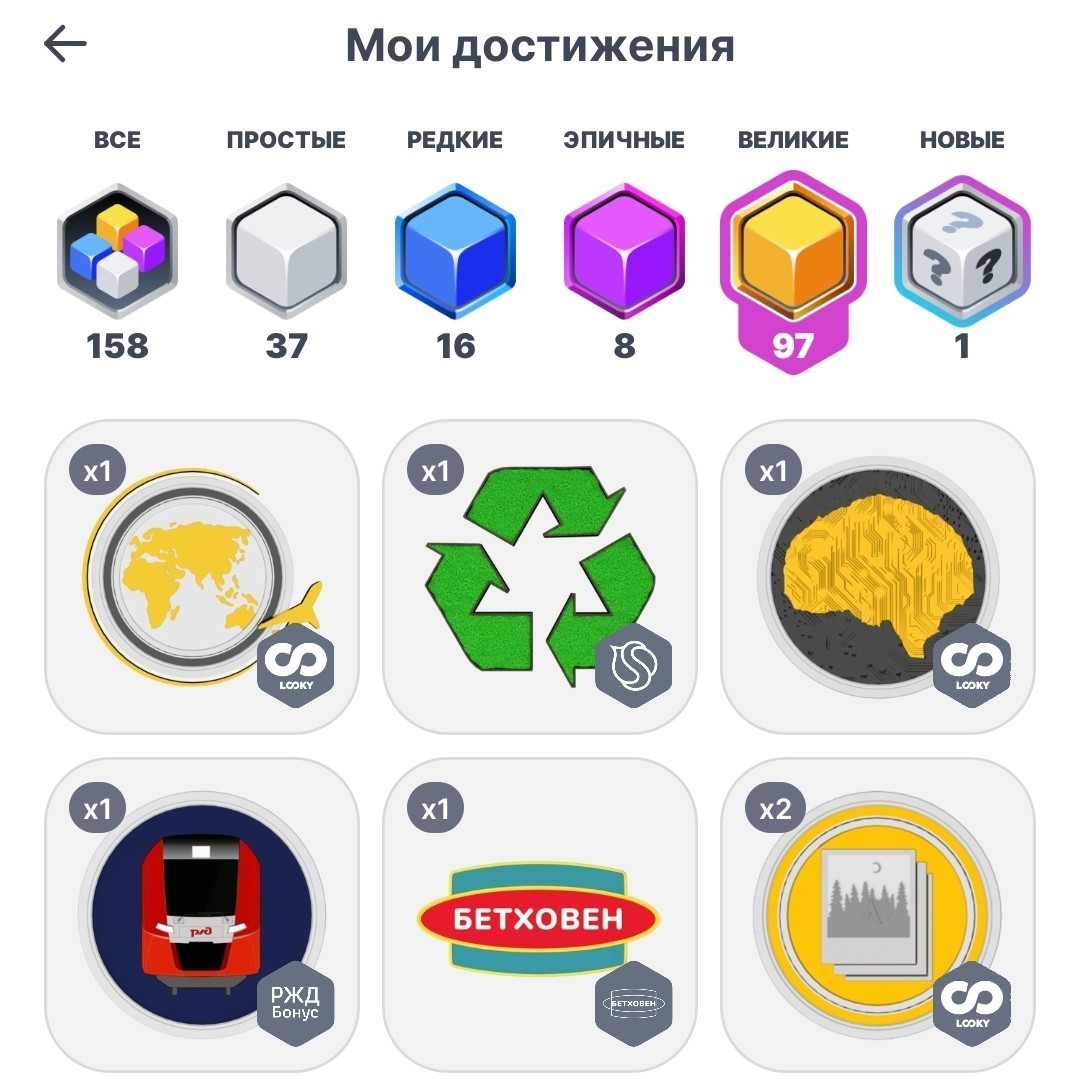Viewport: 1079px width, 1079px height.
Task: Open the РЖД Бонус train achievement
Action: (202, 915)
